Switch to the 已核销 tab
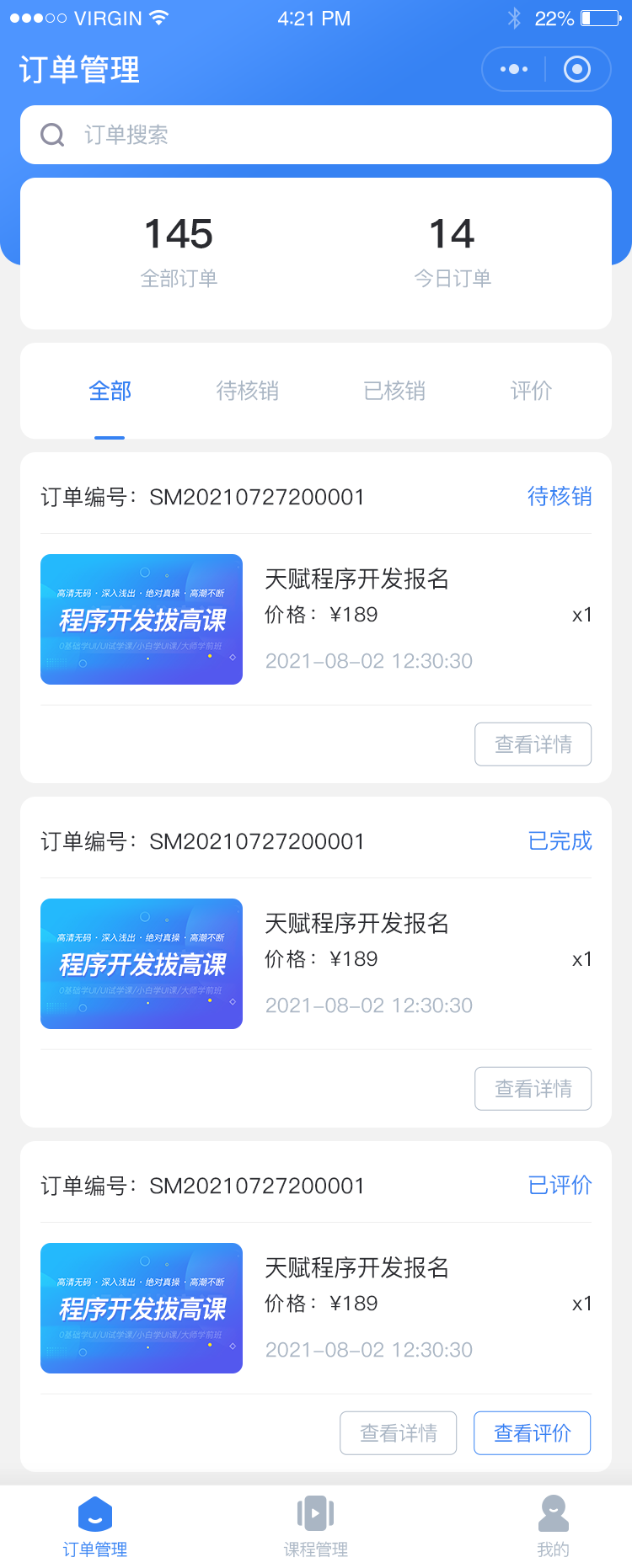The height and width of the screenshot is (1568, 632). pos(394,391)
